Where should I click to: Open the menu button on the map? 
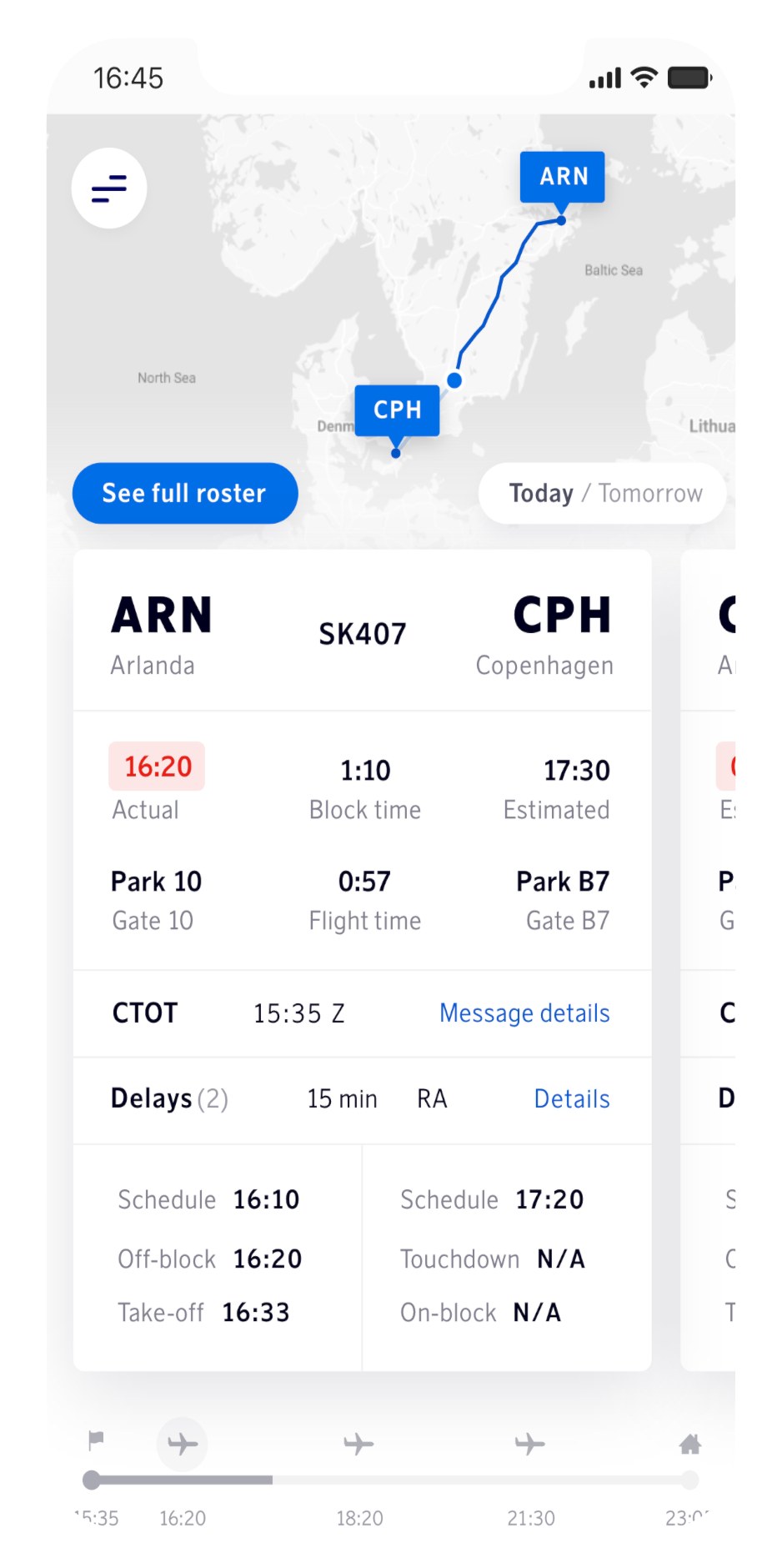(109, 188)
